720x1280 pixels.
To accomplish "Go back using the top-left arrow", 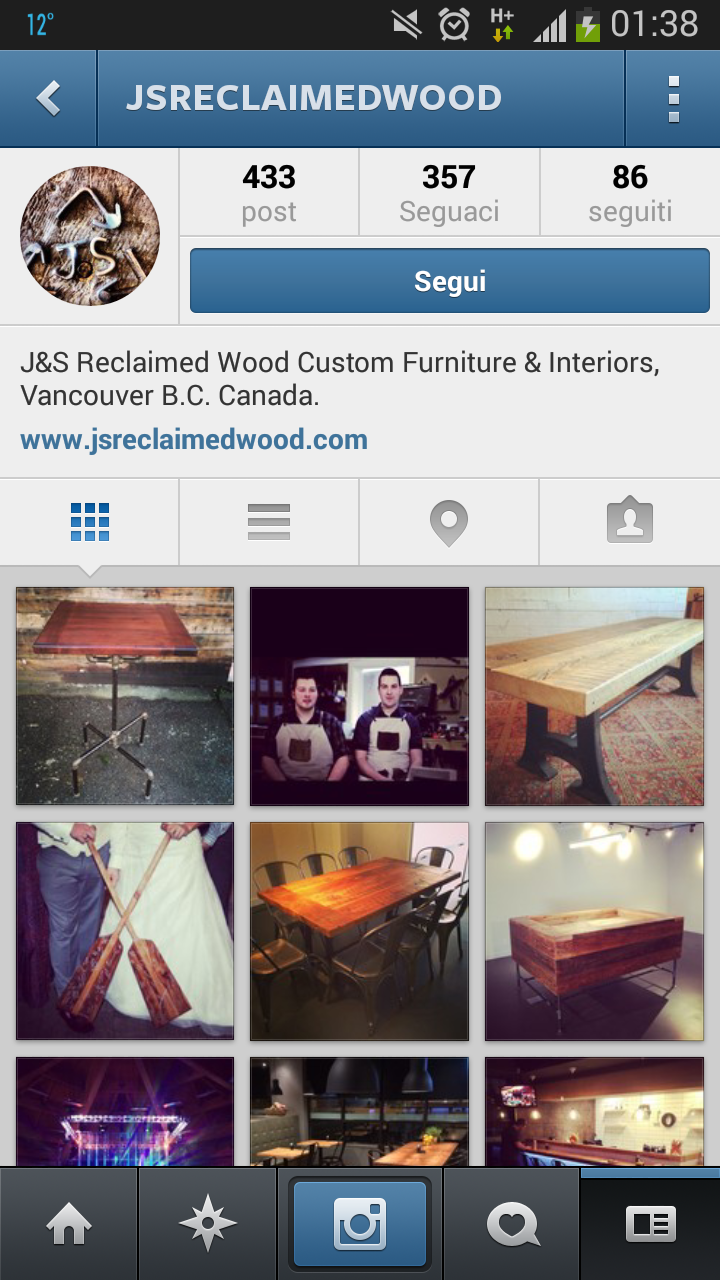I will click(48, 98).
